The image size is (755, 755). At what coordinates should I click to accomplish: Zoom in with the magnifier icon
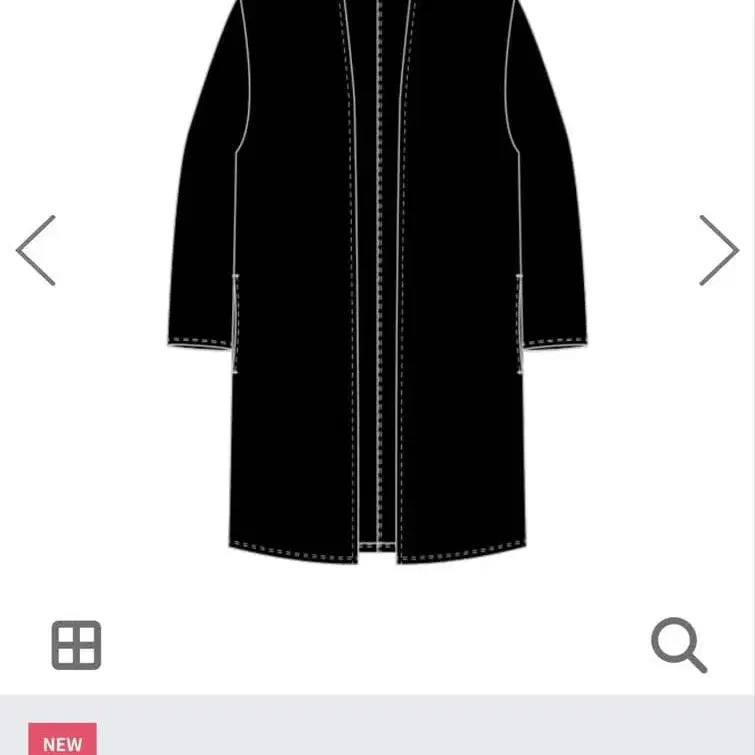[x=679, y=645]
